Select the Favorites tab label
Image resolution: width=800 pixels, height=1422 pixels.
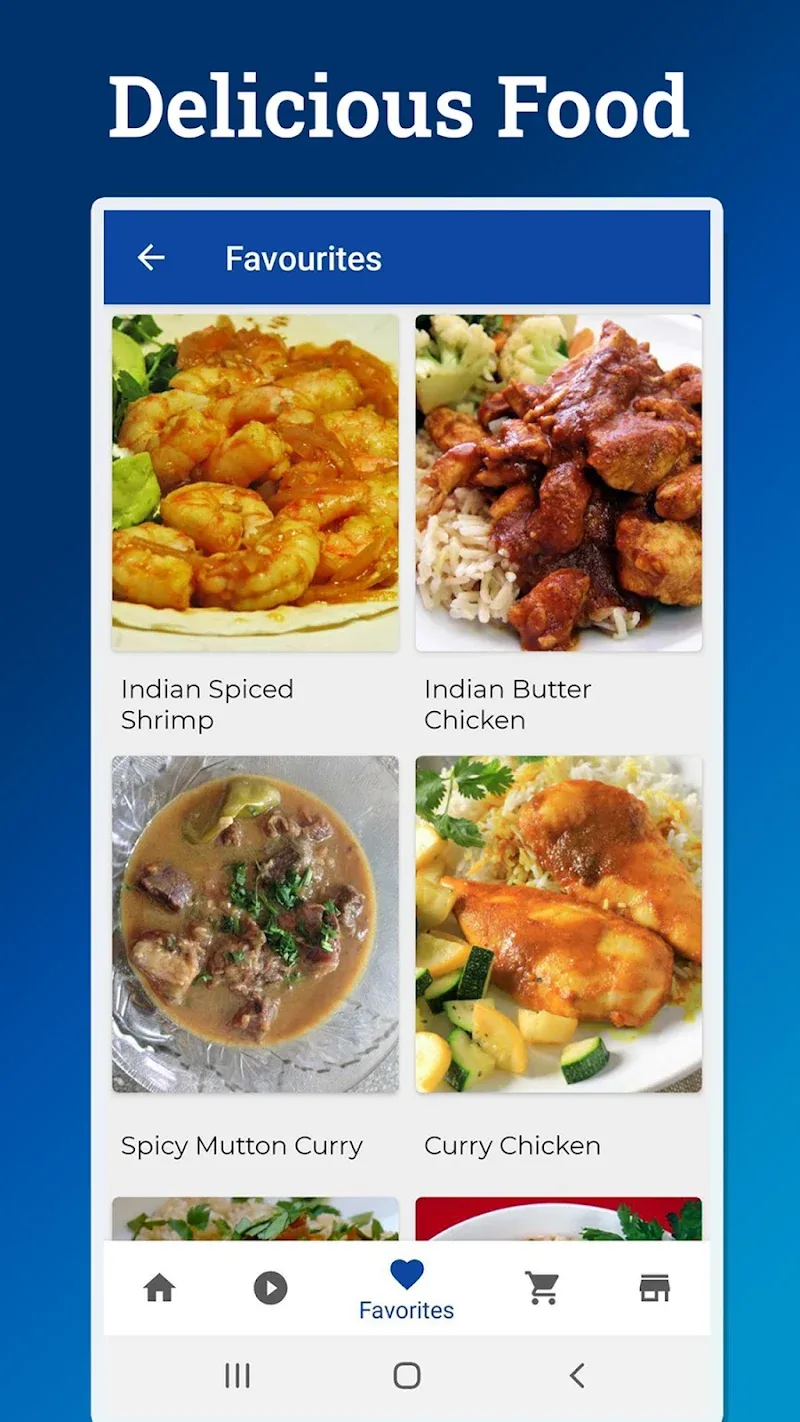(405, 1311)
